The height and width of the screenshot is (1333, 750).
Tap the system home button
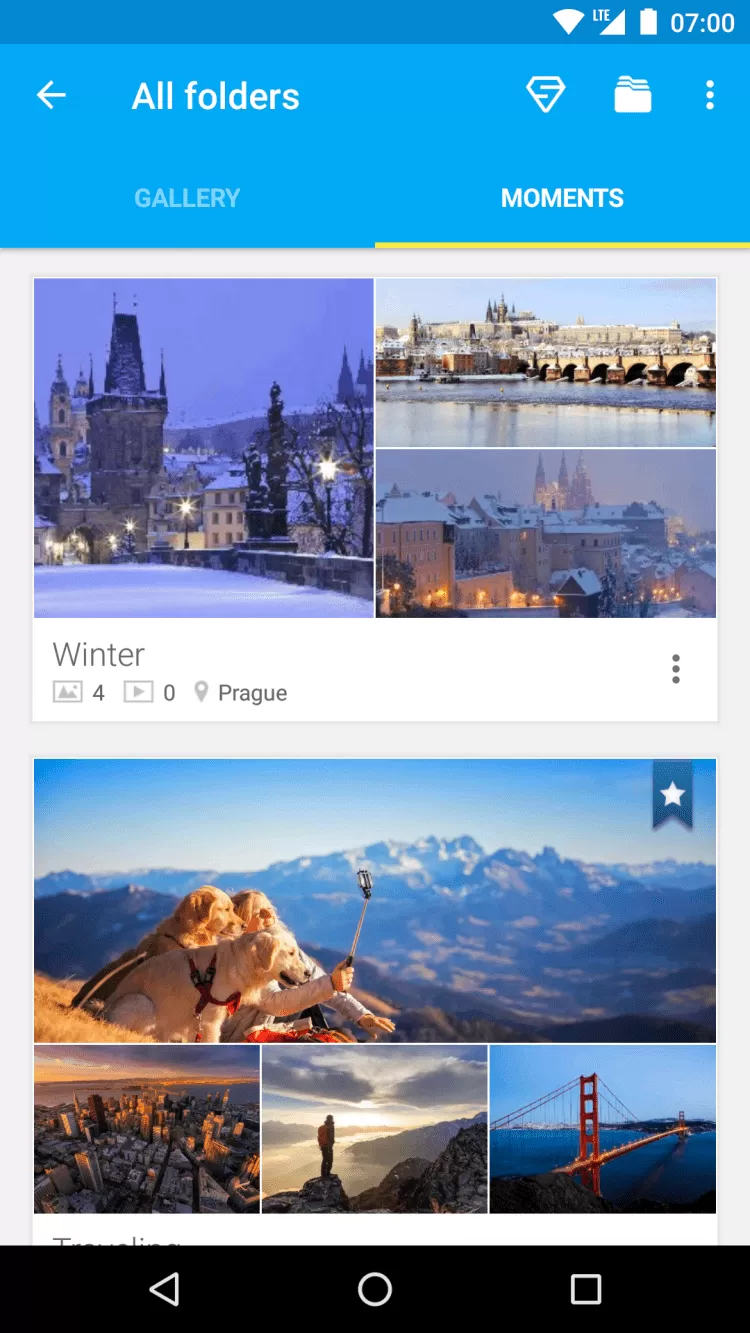click(375, 1289)
